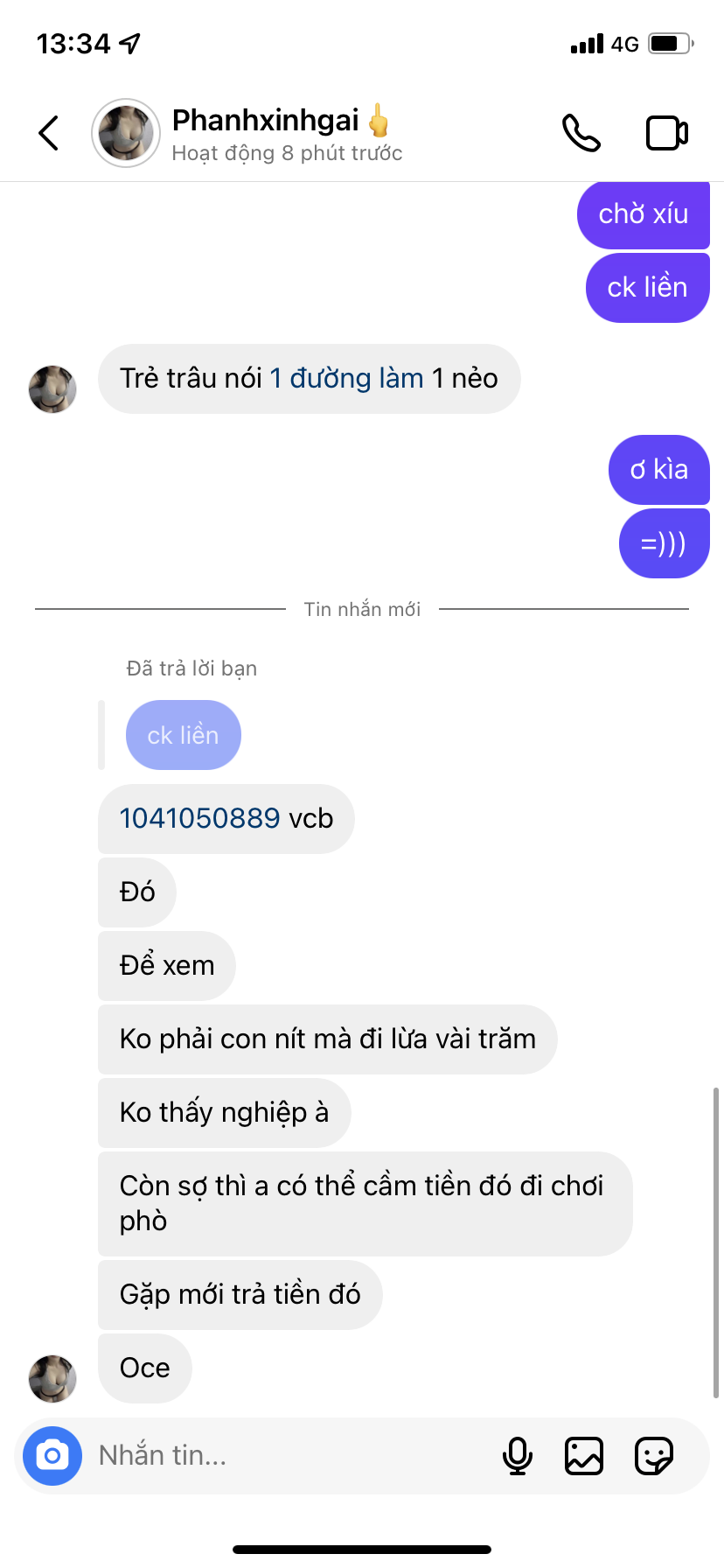
Task: Start a video call
Action: point(667,133)
